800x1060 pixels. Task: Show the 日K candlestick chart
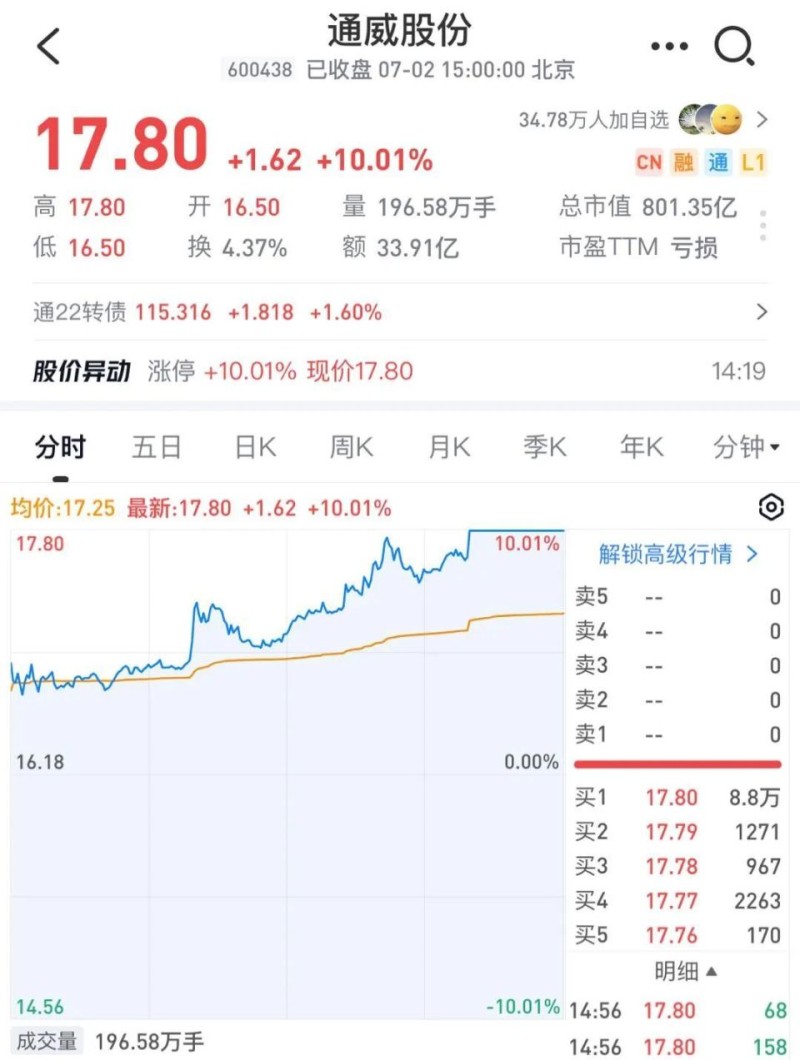[255, 447]
